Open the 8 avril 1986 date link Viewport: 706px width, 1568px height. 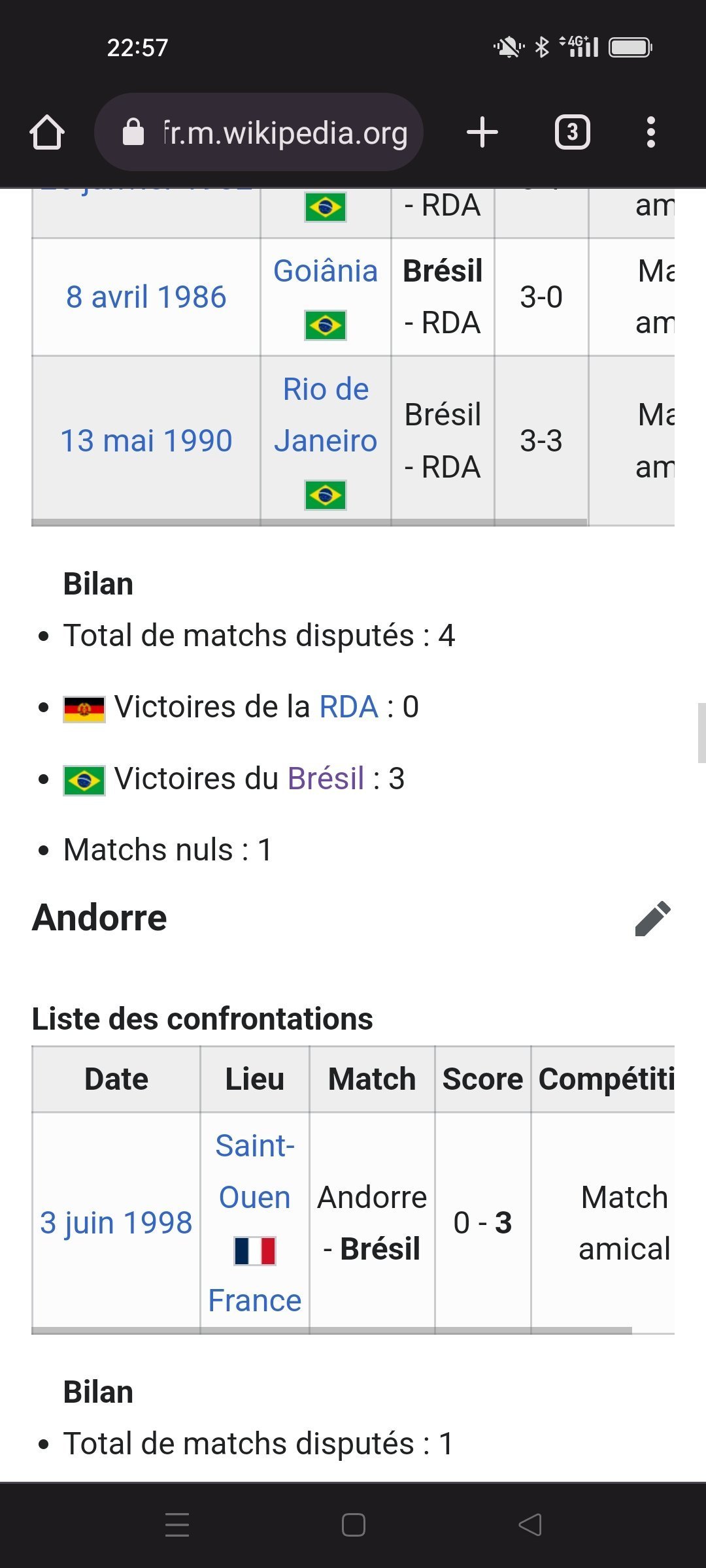click(x=146, y=297)
